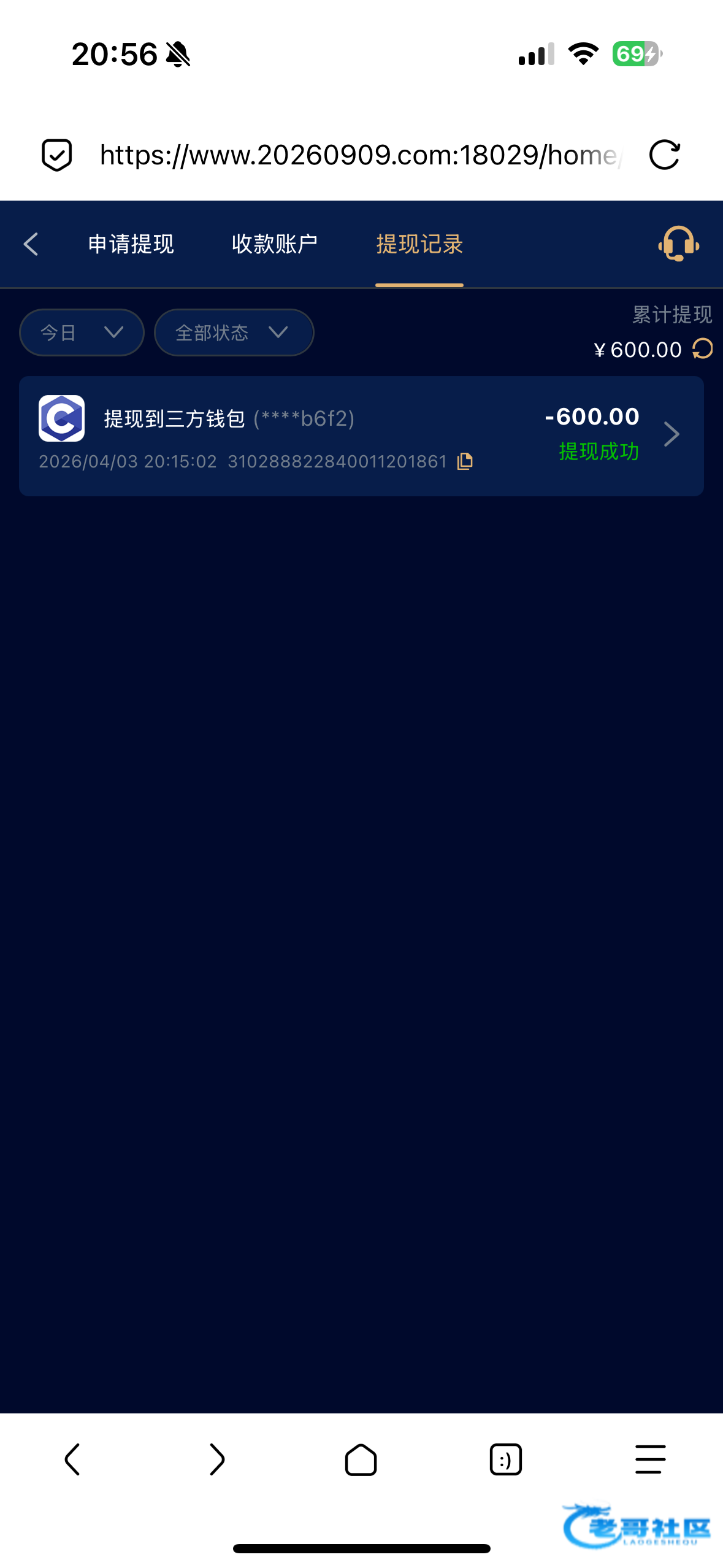The height and width of the screenshot is (1568, 723).
Task: Open the site security shield info
Action: tap(57, 155)
